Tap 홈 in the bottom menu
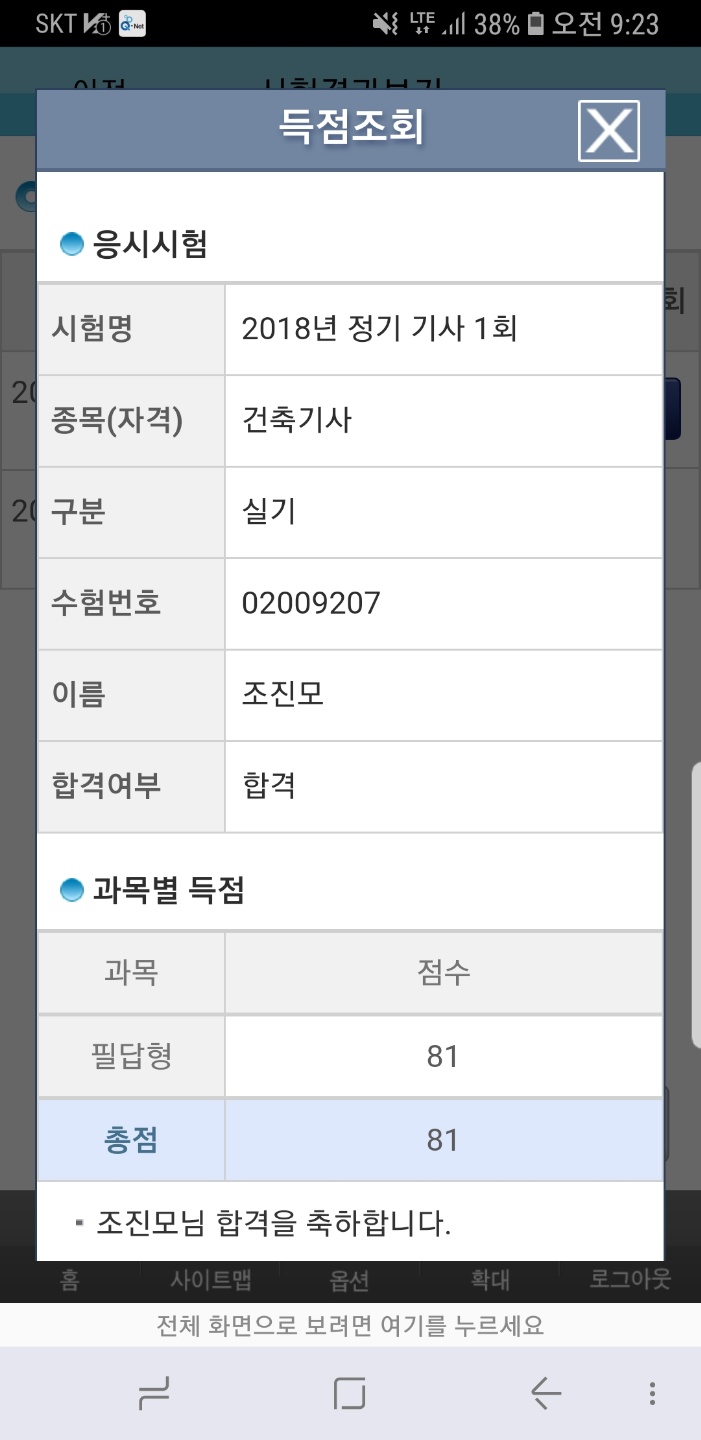The image size is (701, 1440). pos(70,1280)
